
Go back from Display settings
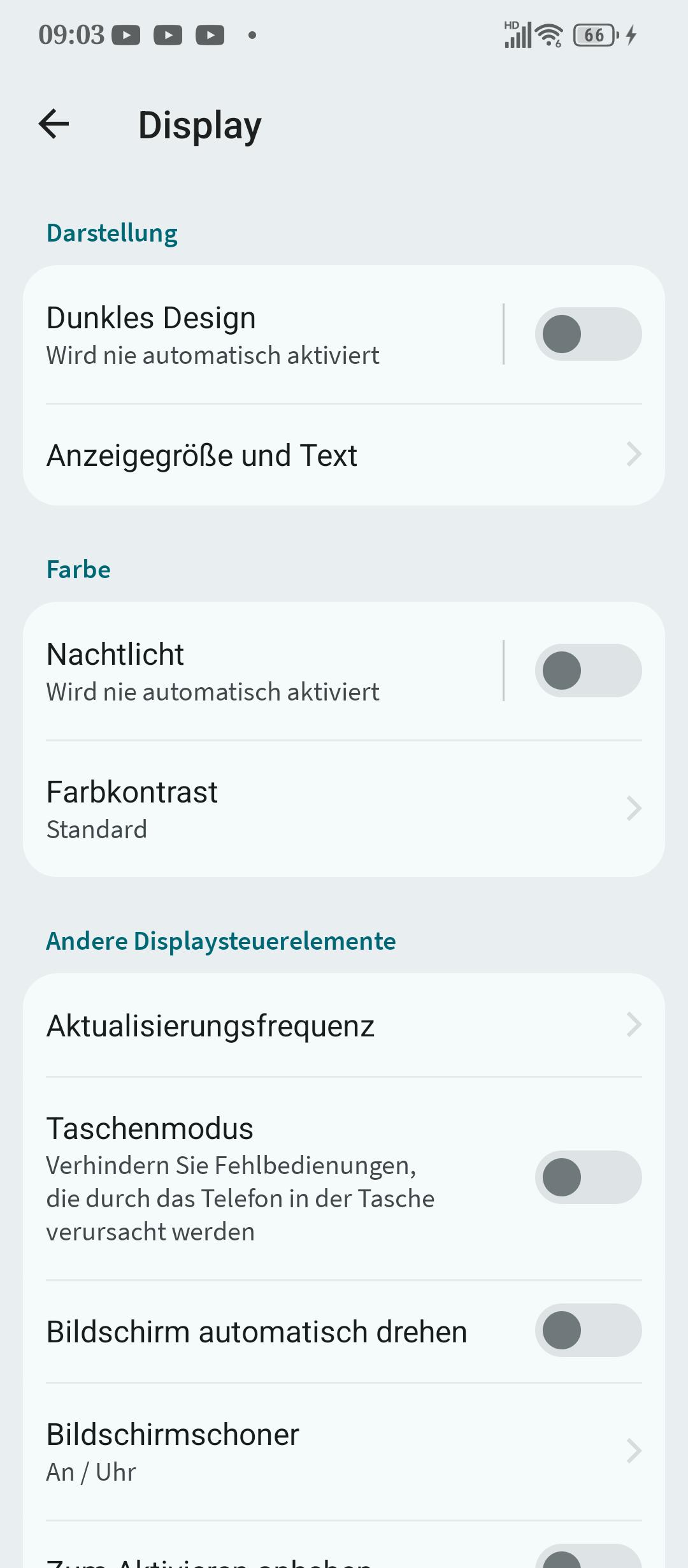pos(54,124)
